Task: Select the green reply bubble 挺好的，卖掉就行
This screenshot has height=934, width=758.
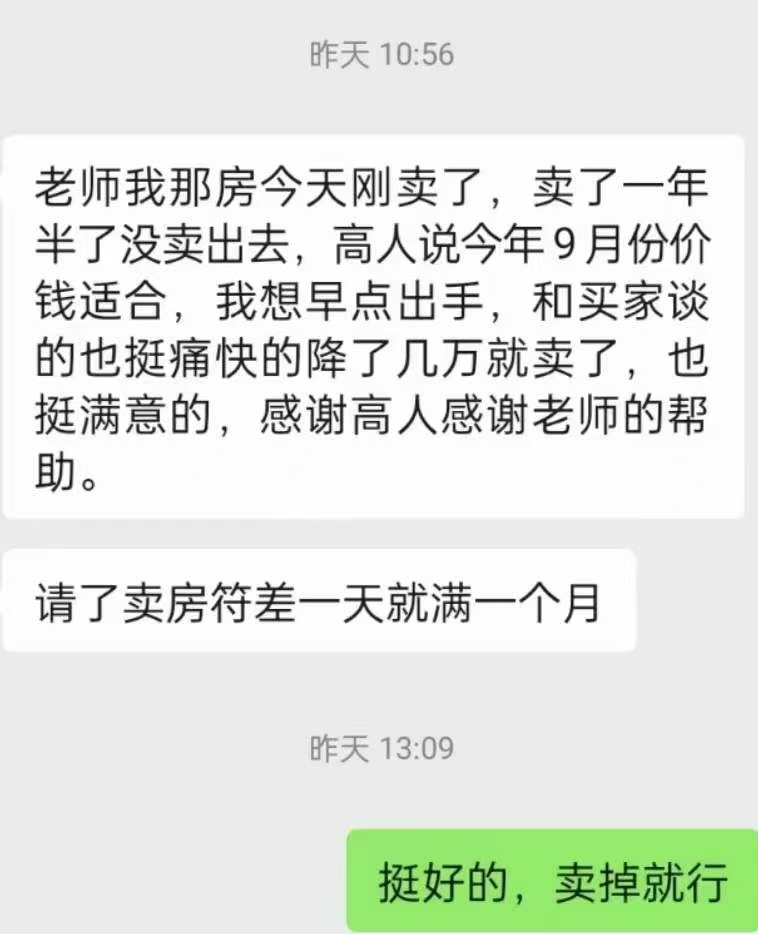Action: click(550, 884)
